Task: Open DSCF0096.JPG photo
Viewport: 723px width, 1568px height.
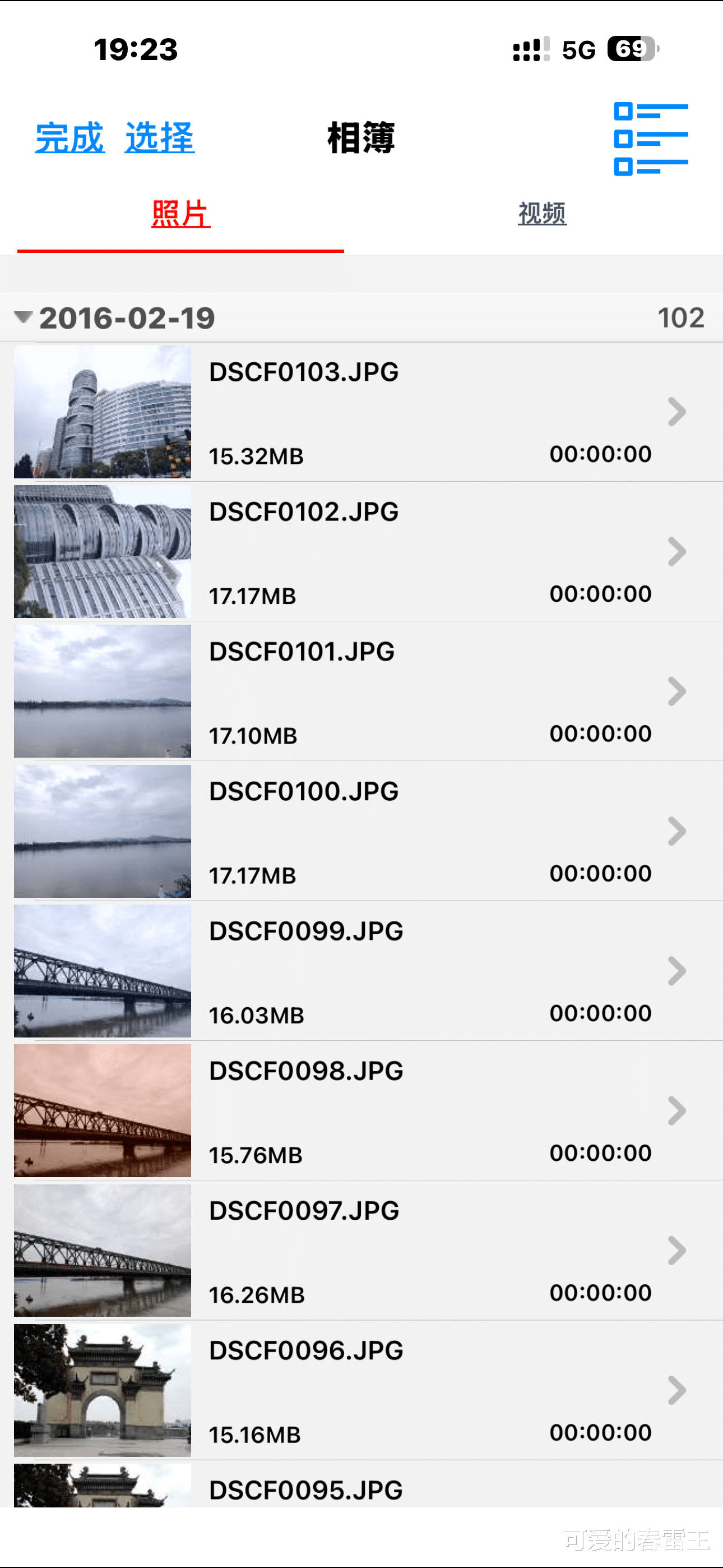Action: click(365, 1391)
